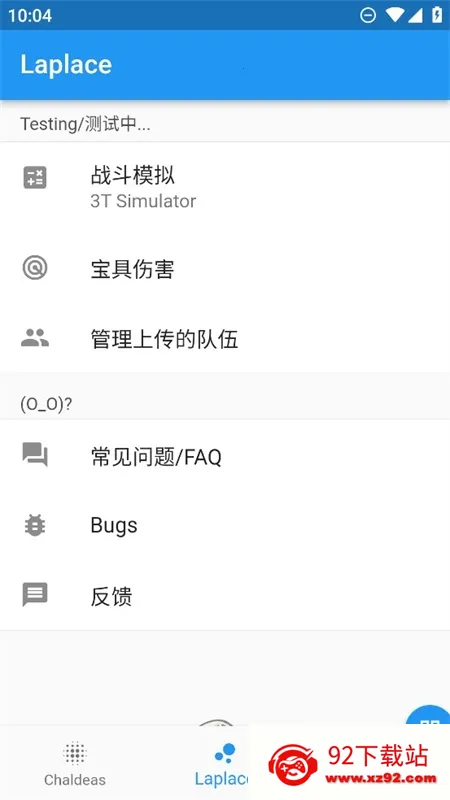Image resolution: width=450 pixels, height=800 pixels.
Task: Open 战斗模拟 3T Simulator
Action: tap(225, 188)
